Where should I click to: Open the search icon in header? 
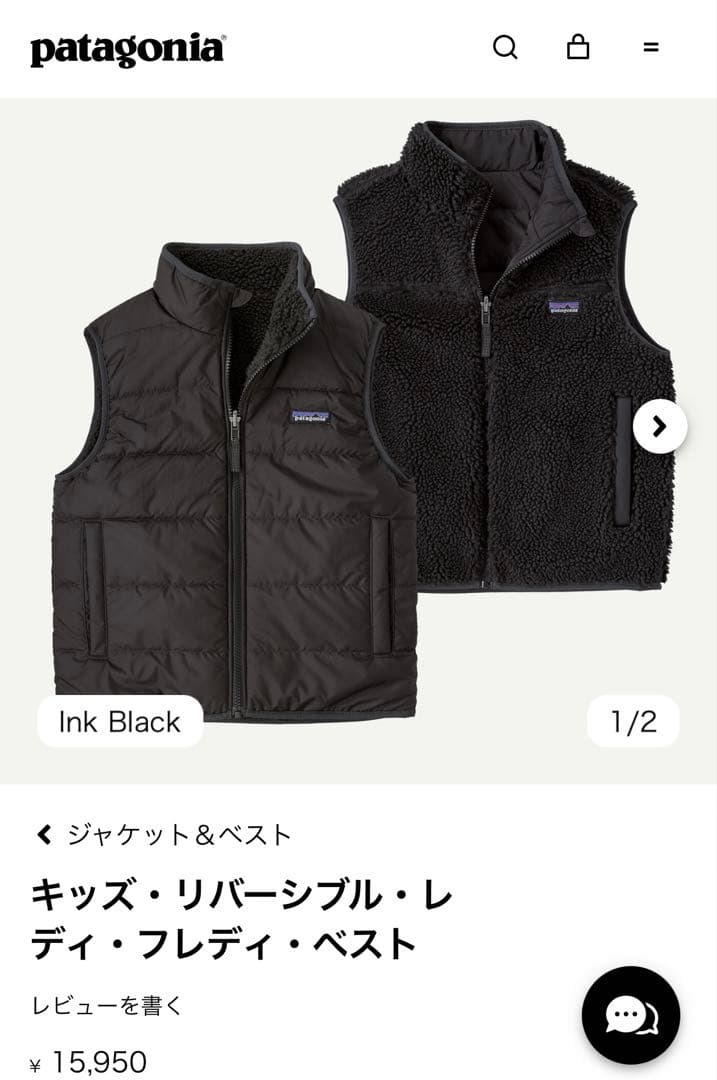(505, 47)
